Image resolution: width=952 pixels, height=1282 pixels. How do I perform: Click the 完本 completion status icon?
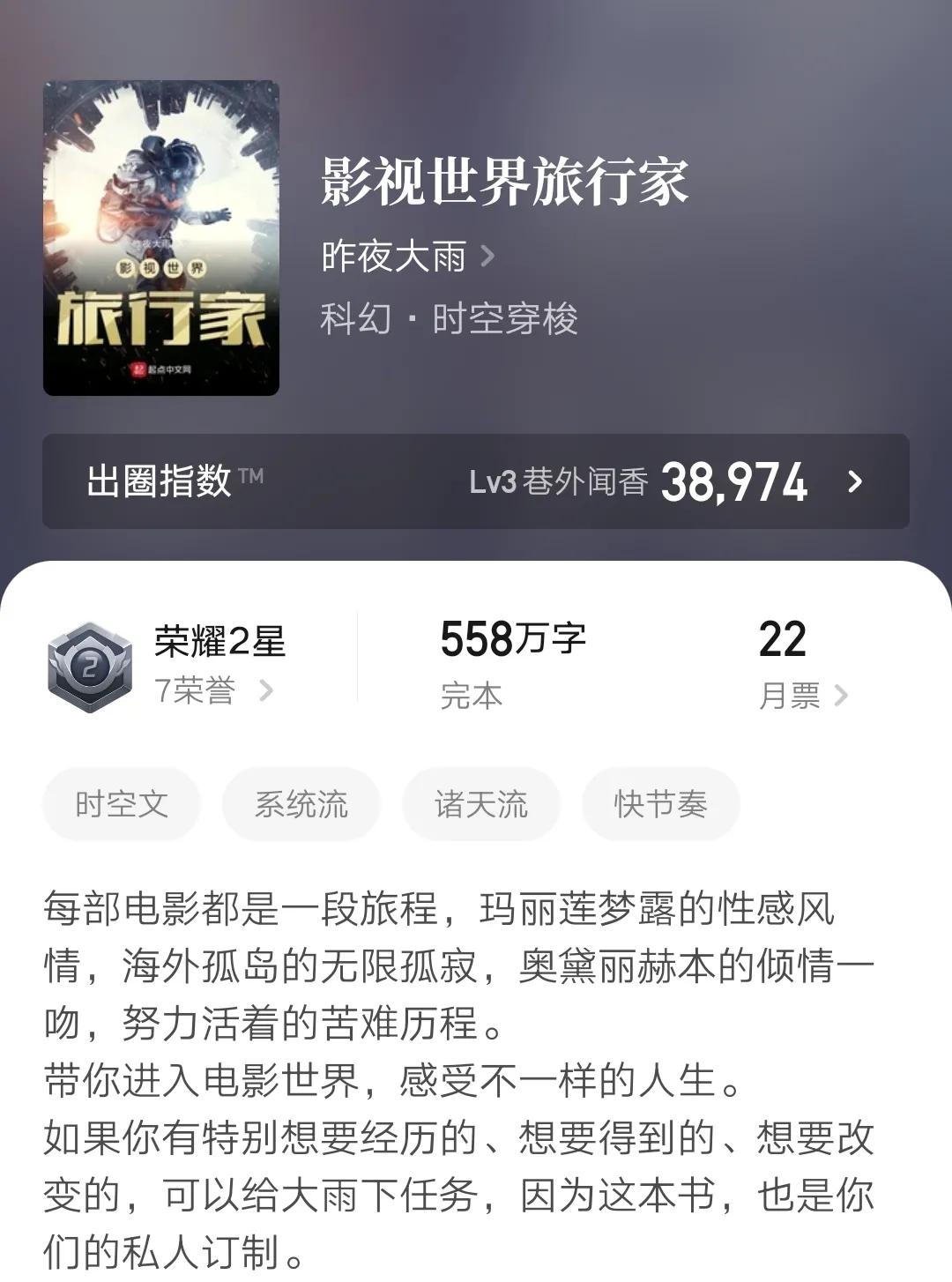tap(472, 697)
